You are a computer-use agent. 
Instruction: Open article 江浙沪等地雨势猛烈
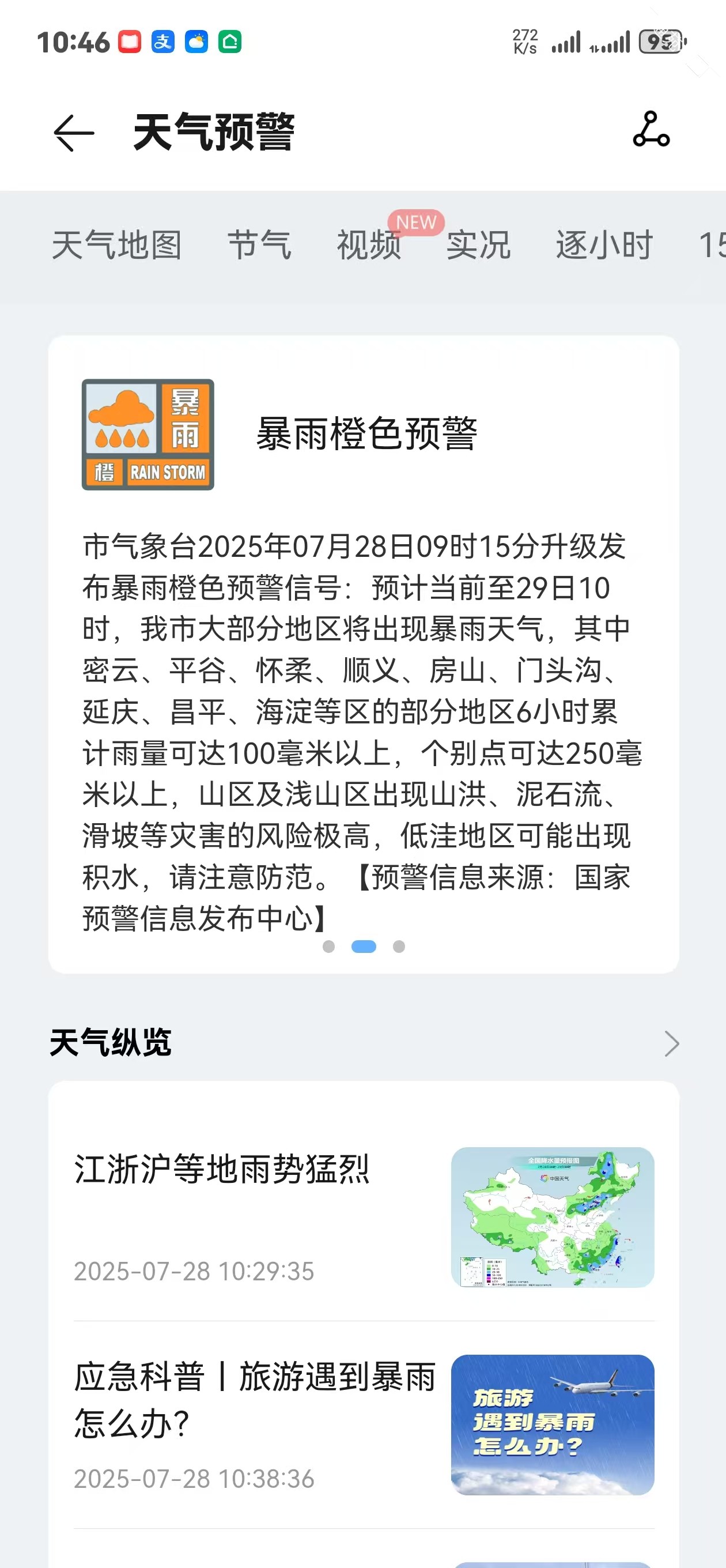coord(364,1218)
